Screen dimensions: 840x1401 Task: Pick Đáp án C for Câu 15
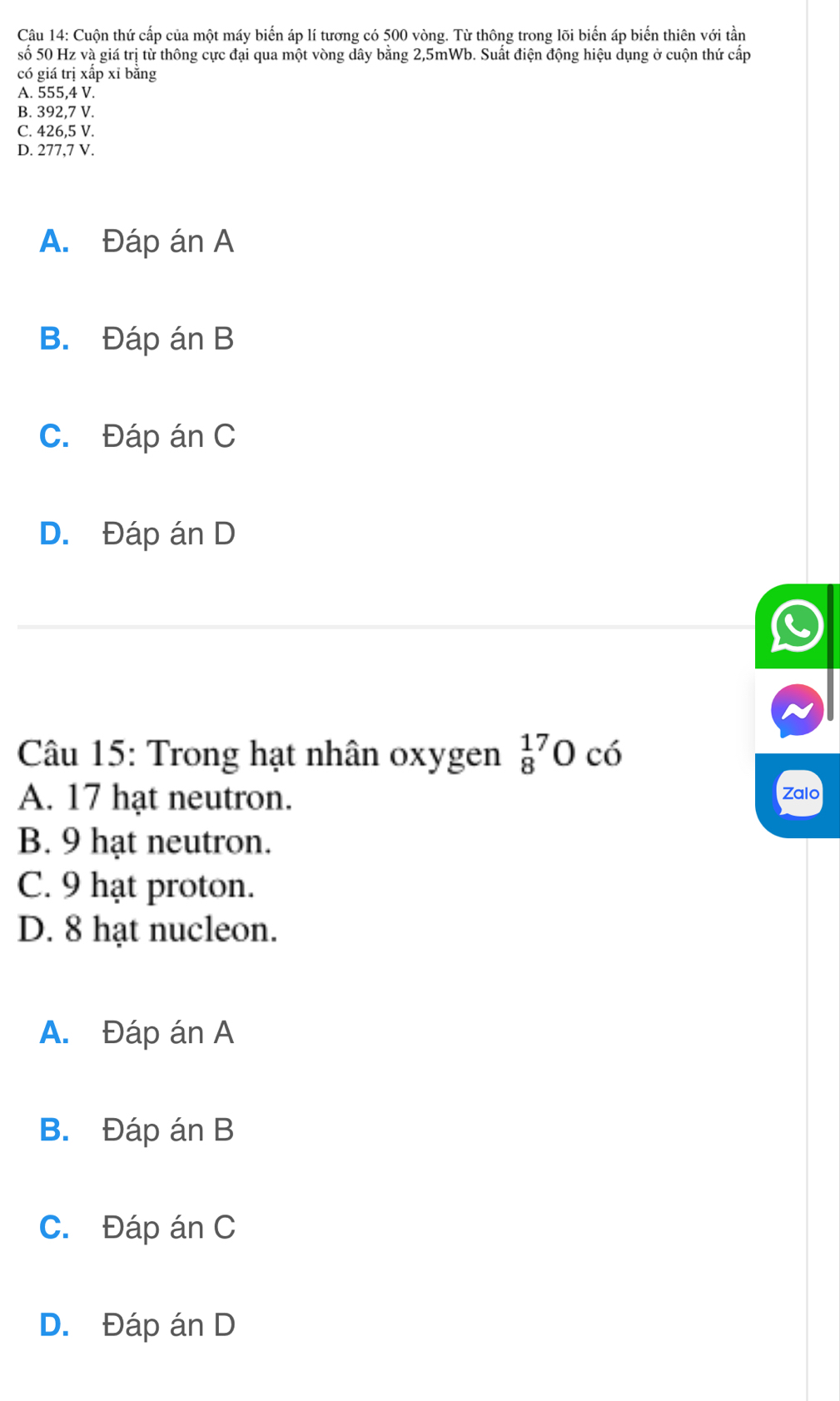137,1227
